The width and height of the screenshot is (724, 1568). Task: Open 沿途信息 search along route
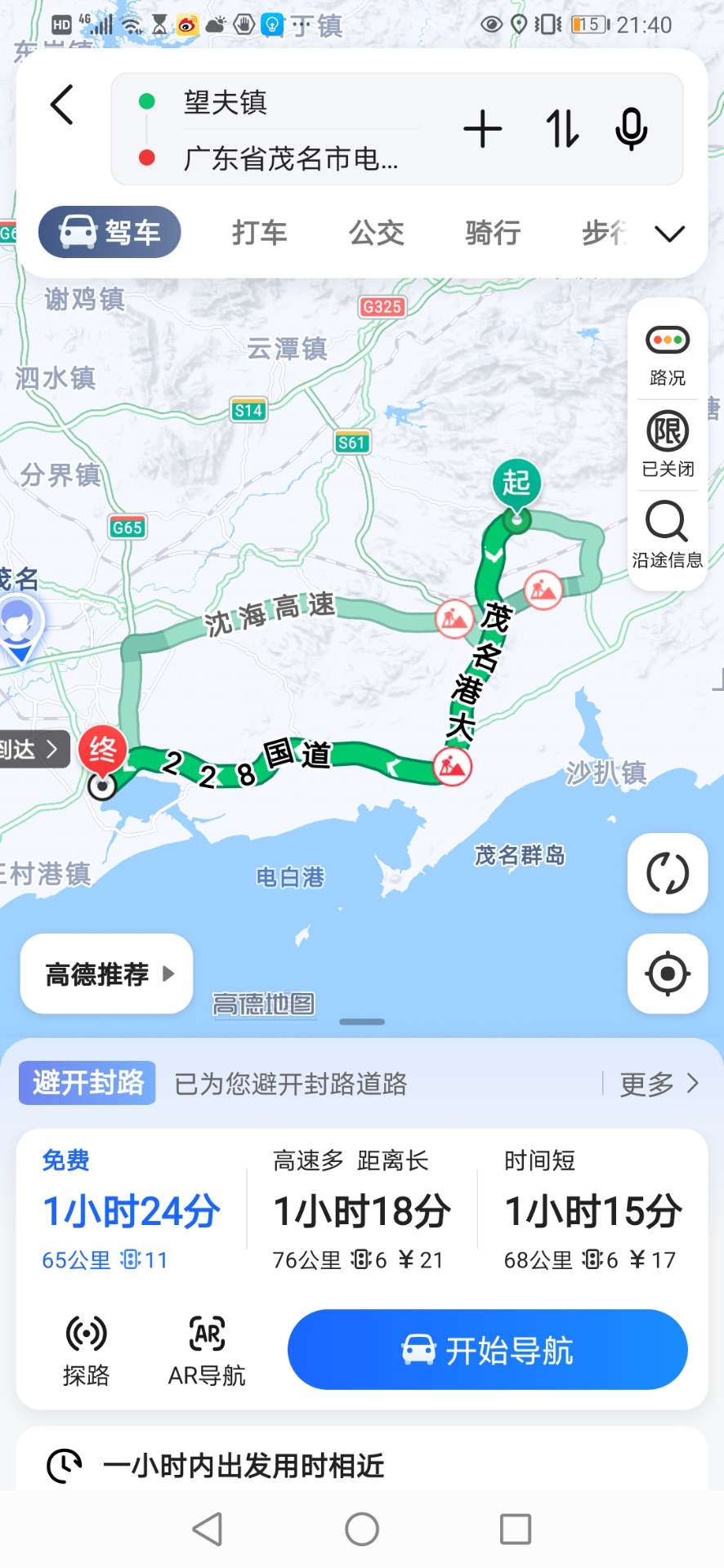pyautogui.click(x=668, y=536)
